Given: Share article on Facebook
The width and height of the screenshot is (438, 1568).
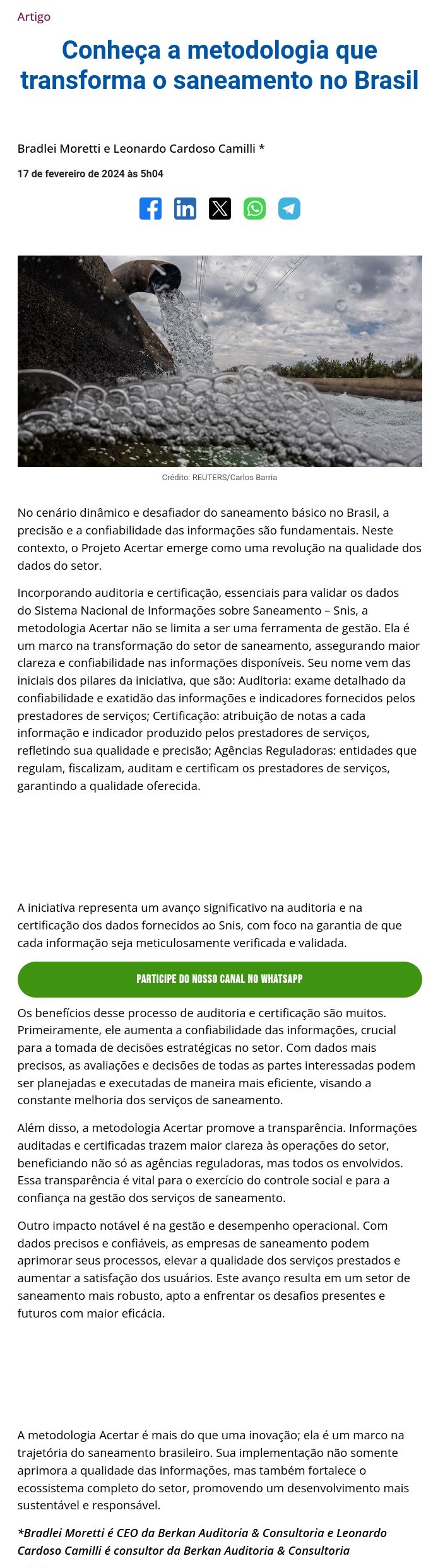Looking at the screenshot, I should [150, 208].
